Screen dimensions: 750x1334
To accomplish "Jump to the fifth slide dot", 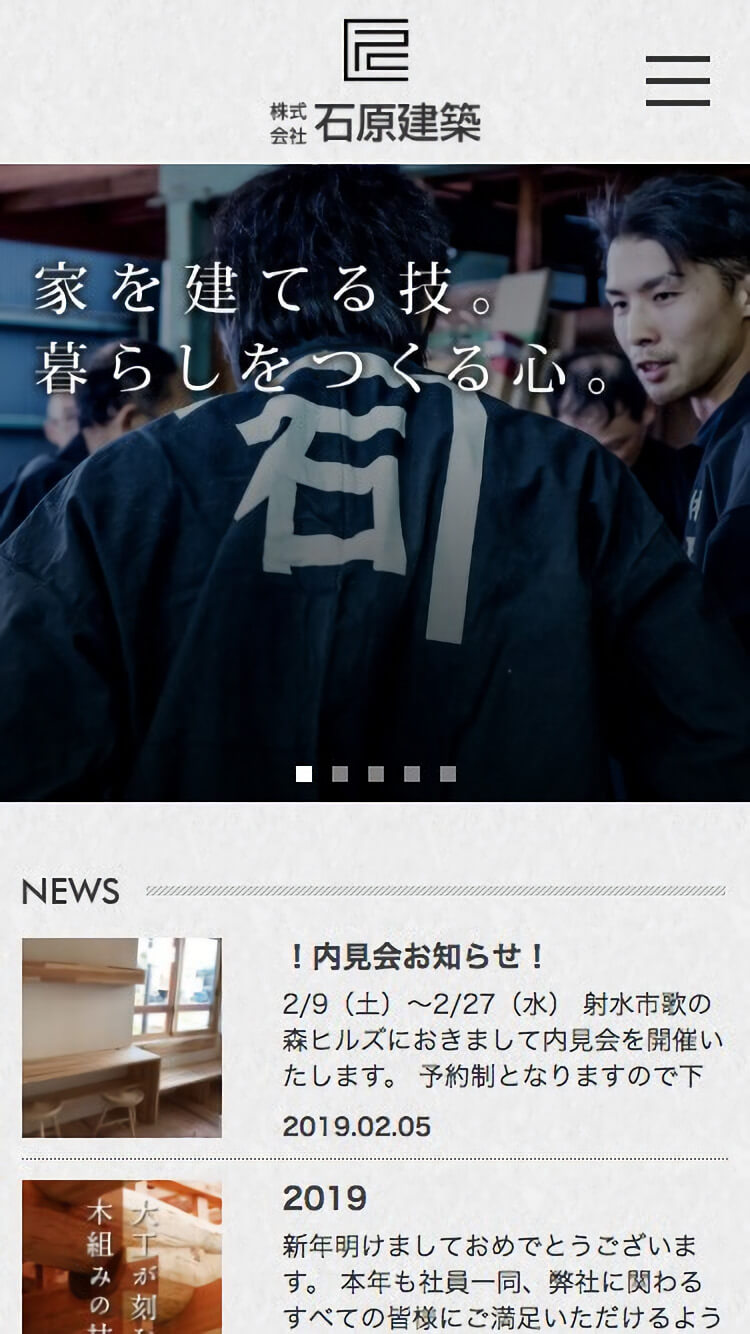I will pos(448,774).
